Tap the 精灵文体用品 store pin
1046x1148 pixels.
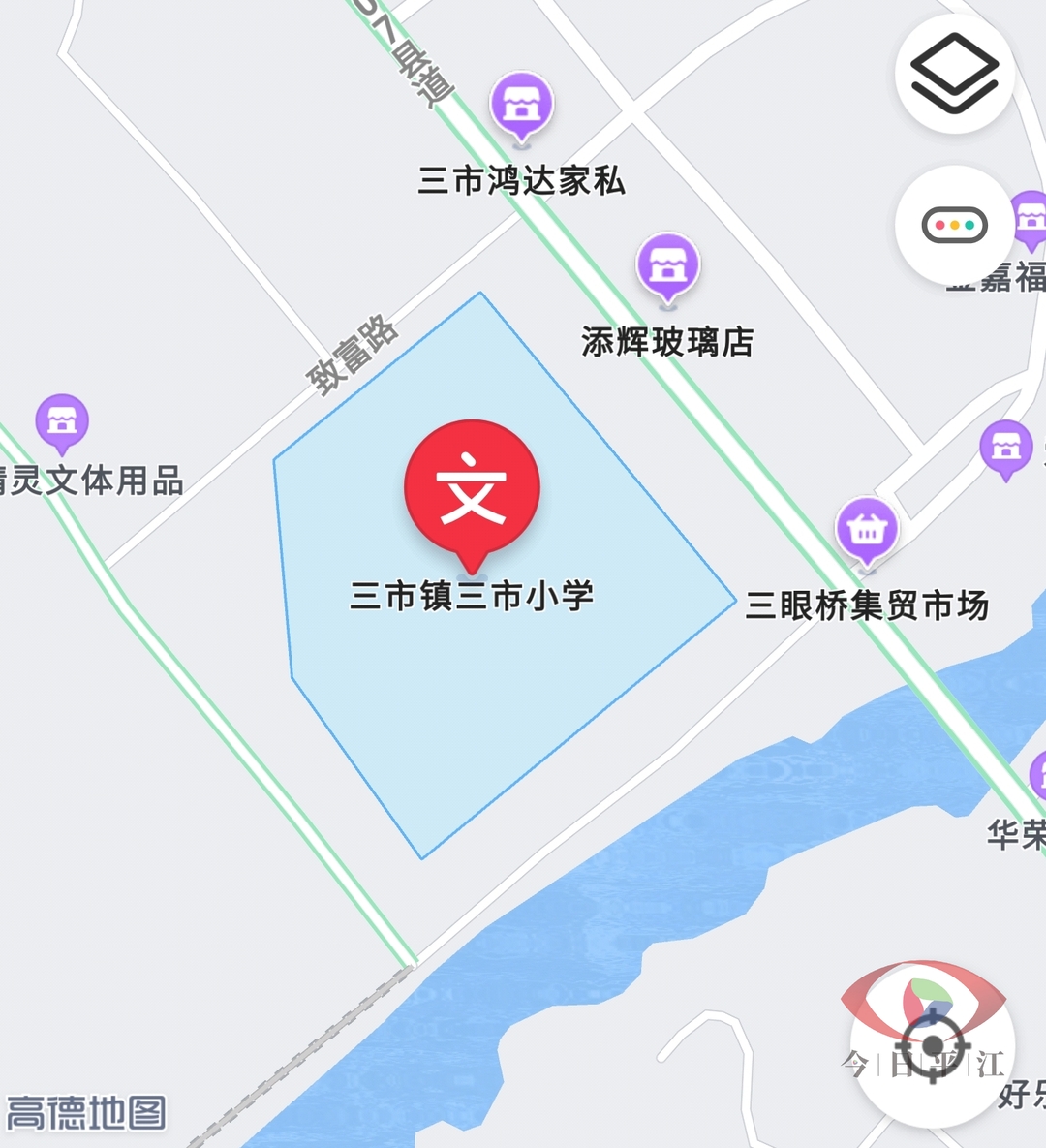[x=62, y=421]
